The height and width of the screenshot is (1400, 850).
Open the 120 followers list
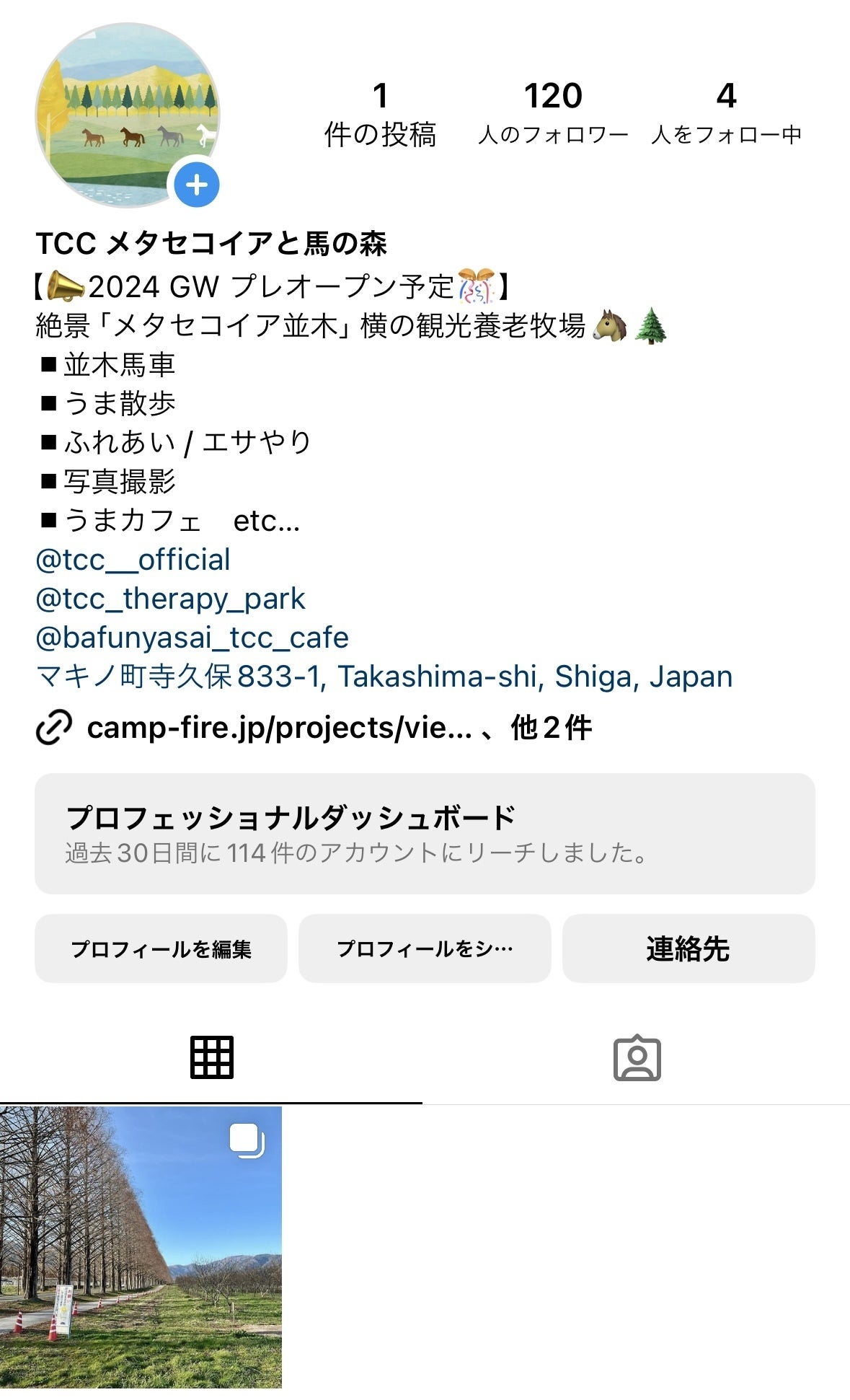tap(553, 113)
